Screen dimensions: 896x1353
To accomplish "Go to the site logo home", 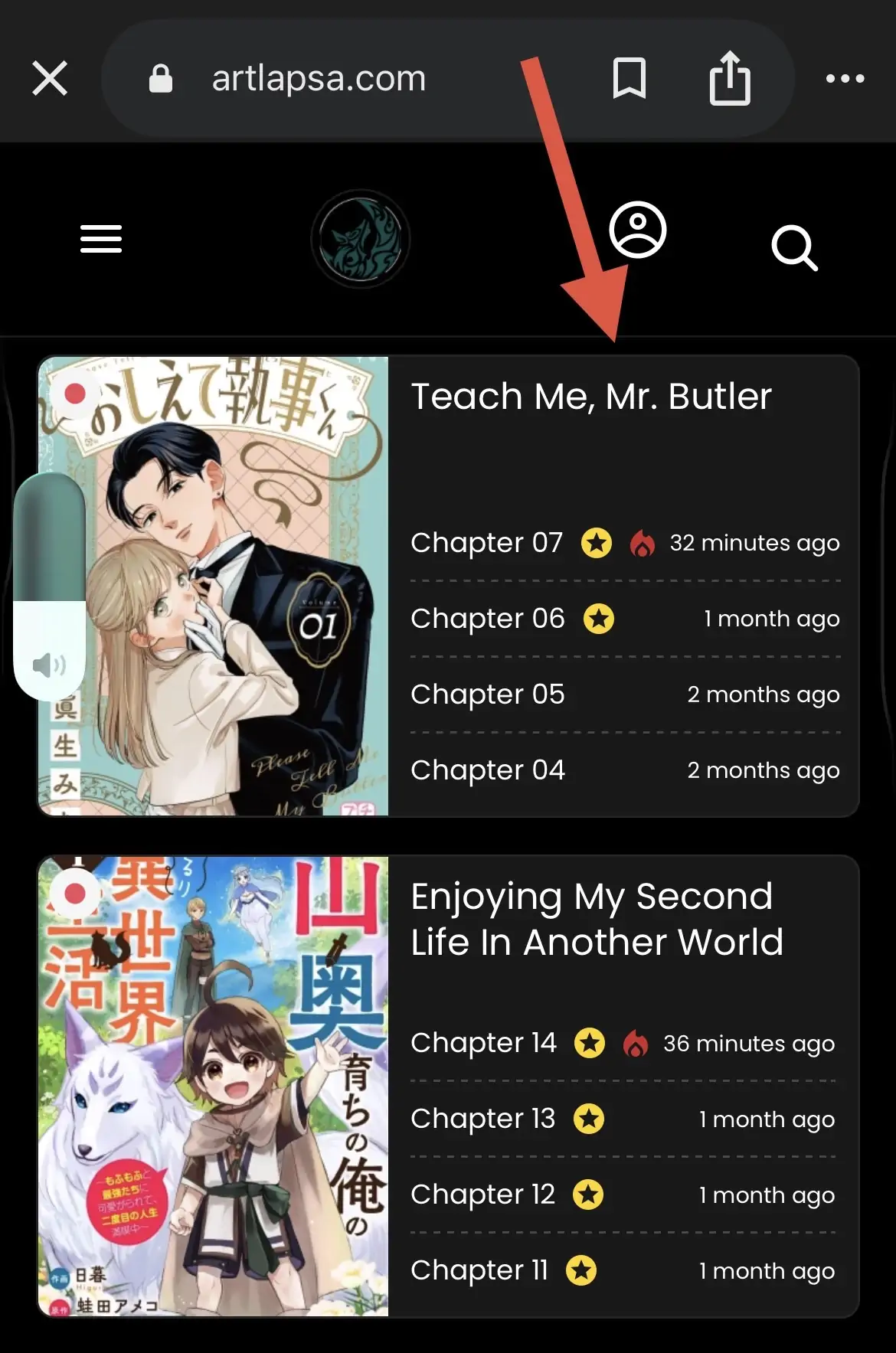I will click(x=360, y=239).
